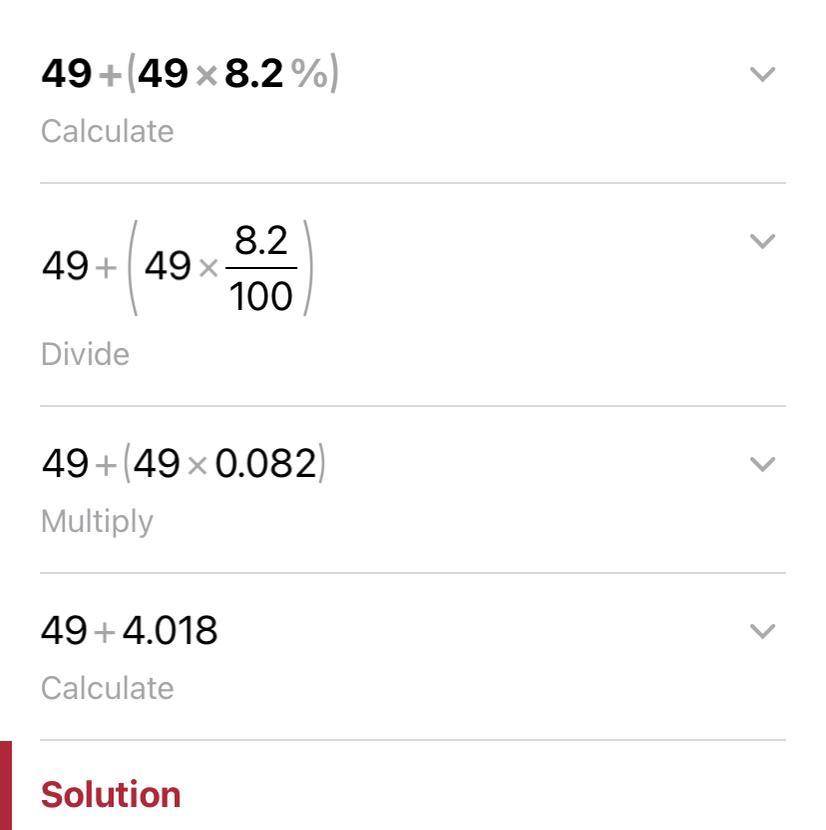Expand the 49+4.018 Calculate step

click(762, 631)
